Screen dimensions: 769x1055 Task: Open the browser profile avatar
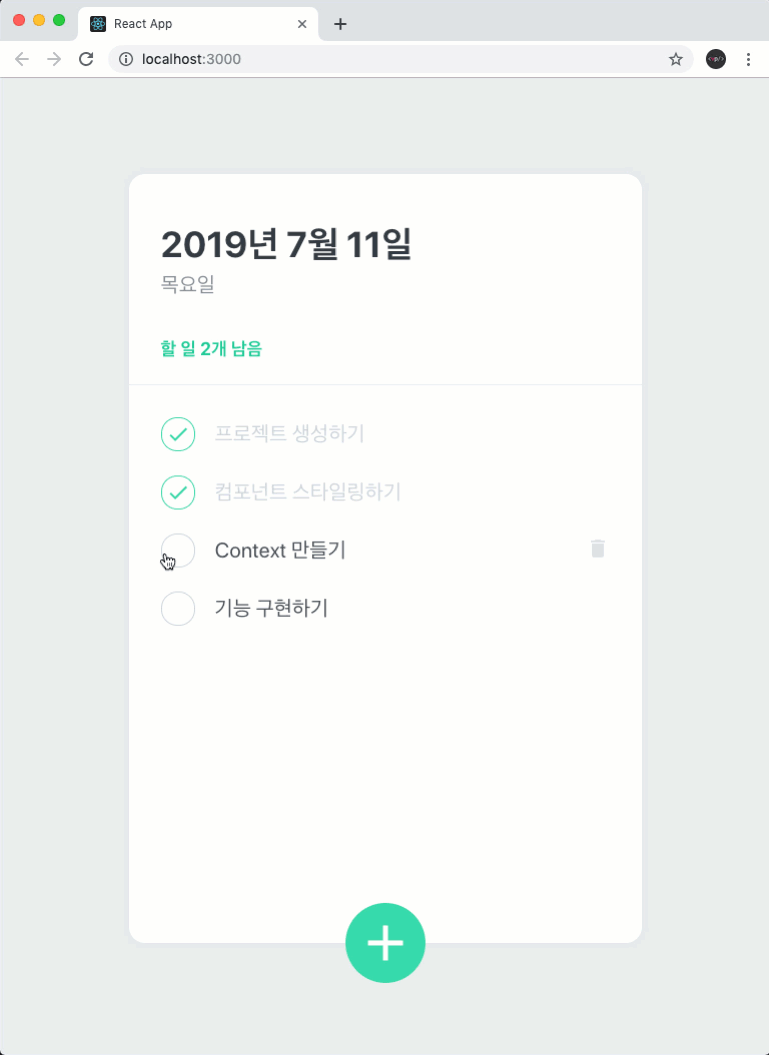point(715,59)
